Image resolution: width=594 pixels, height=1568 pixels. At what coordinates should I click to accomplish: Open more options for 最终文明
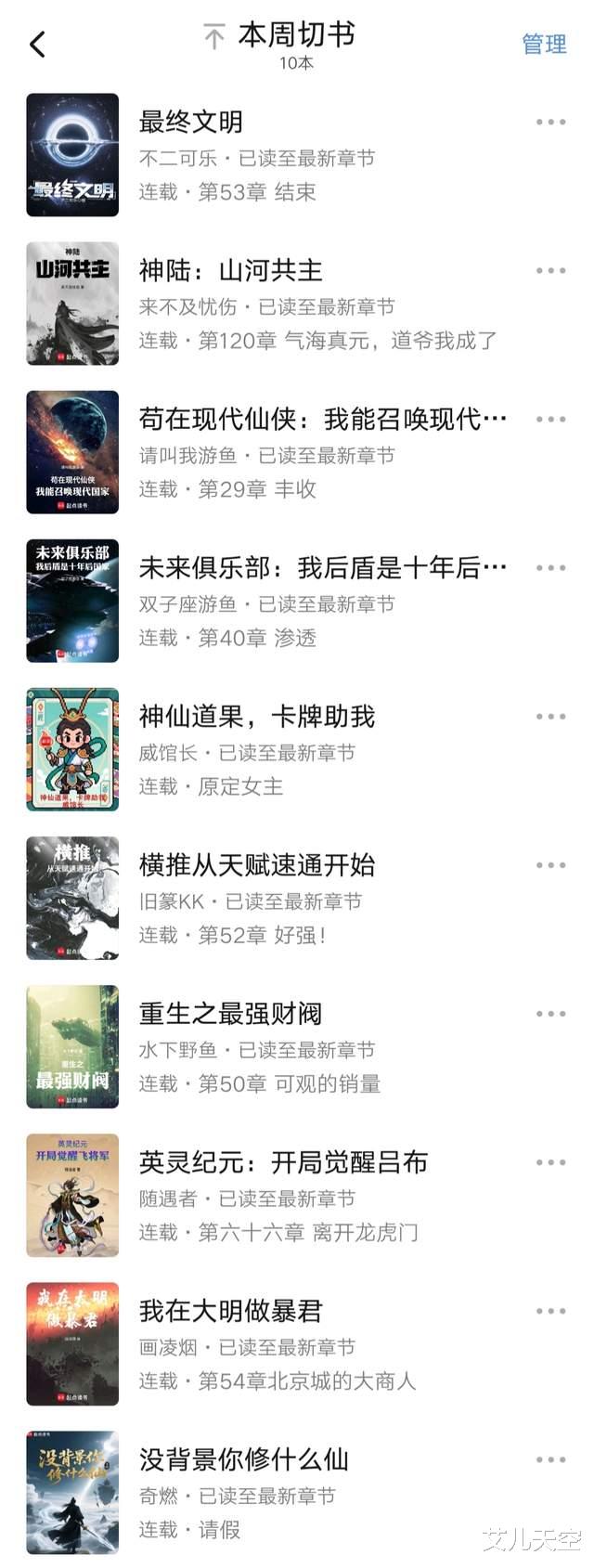point(550,123)
